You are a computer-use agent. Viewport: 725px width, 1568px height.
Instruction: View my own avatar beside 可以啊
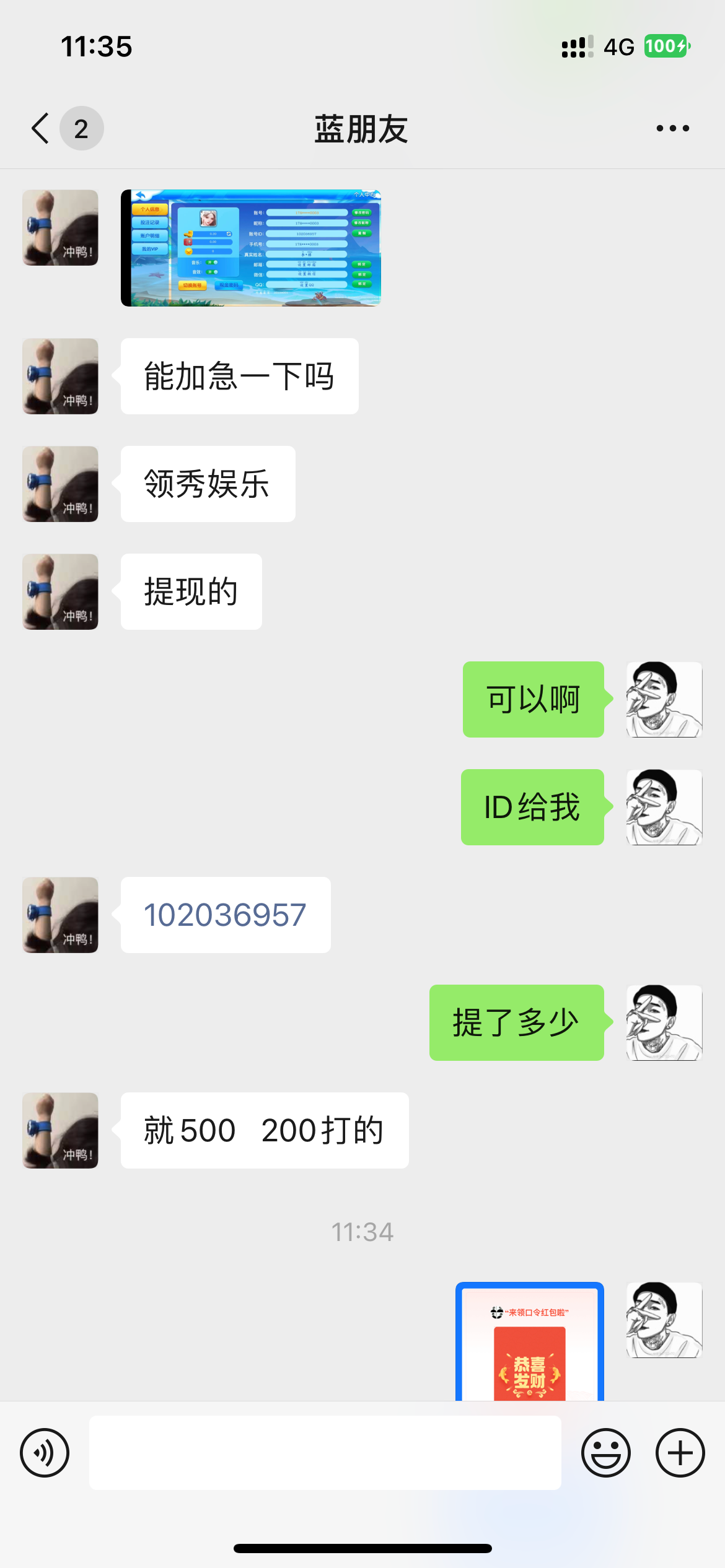click(x=664, y=700)
